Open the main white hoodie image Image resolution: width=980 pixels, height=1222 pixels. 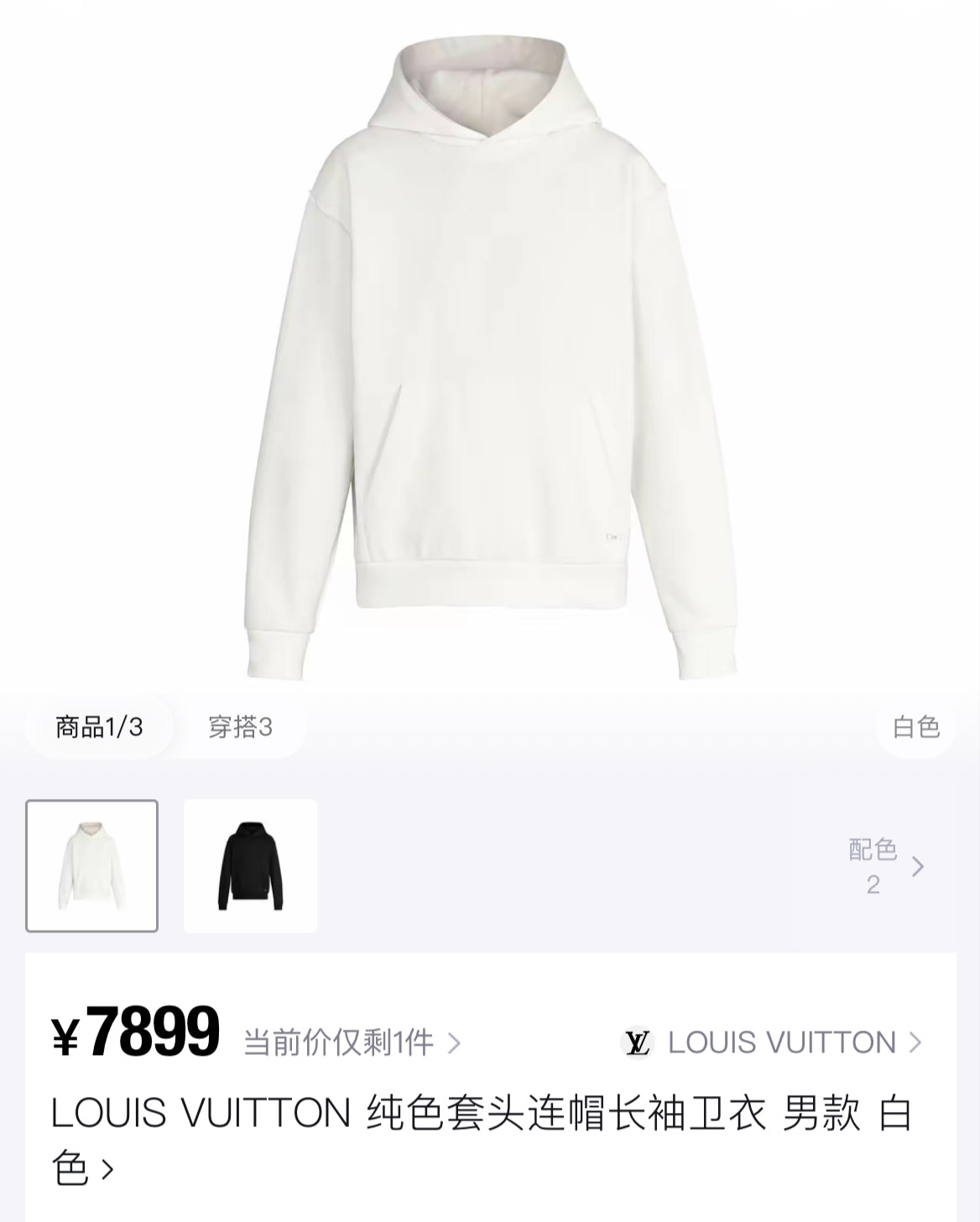490,352
